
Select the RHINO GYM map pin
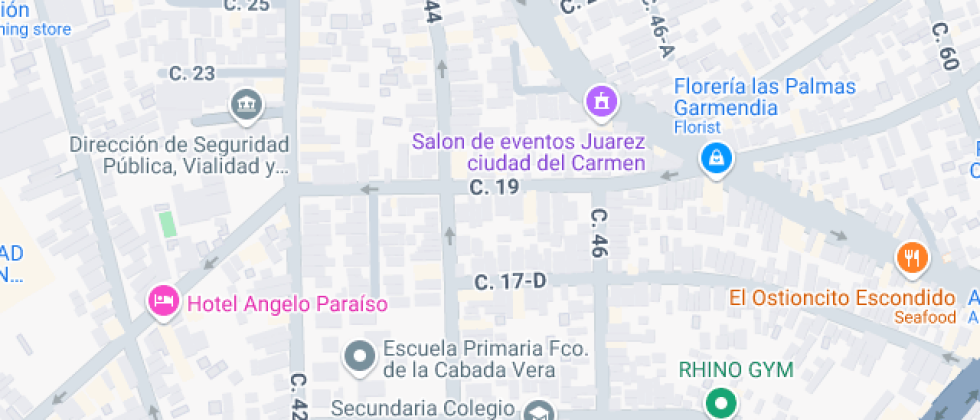[720, 403]
